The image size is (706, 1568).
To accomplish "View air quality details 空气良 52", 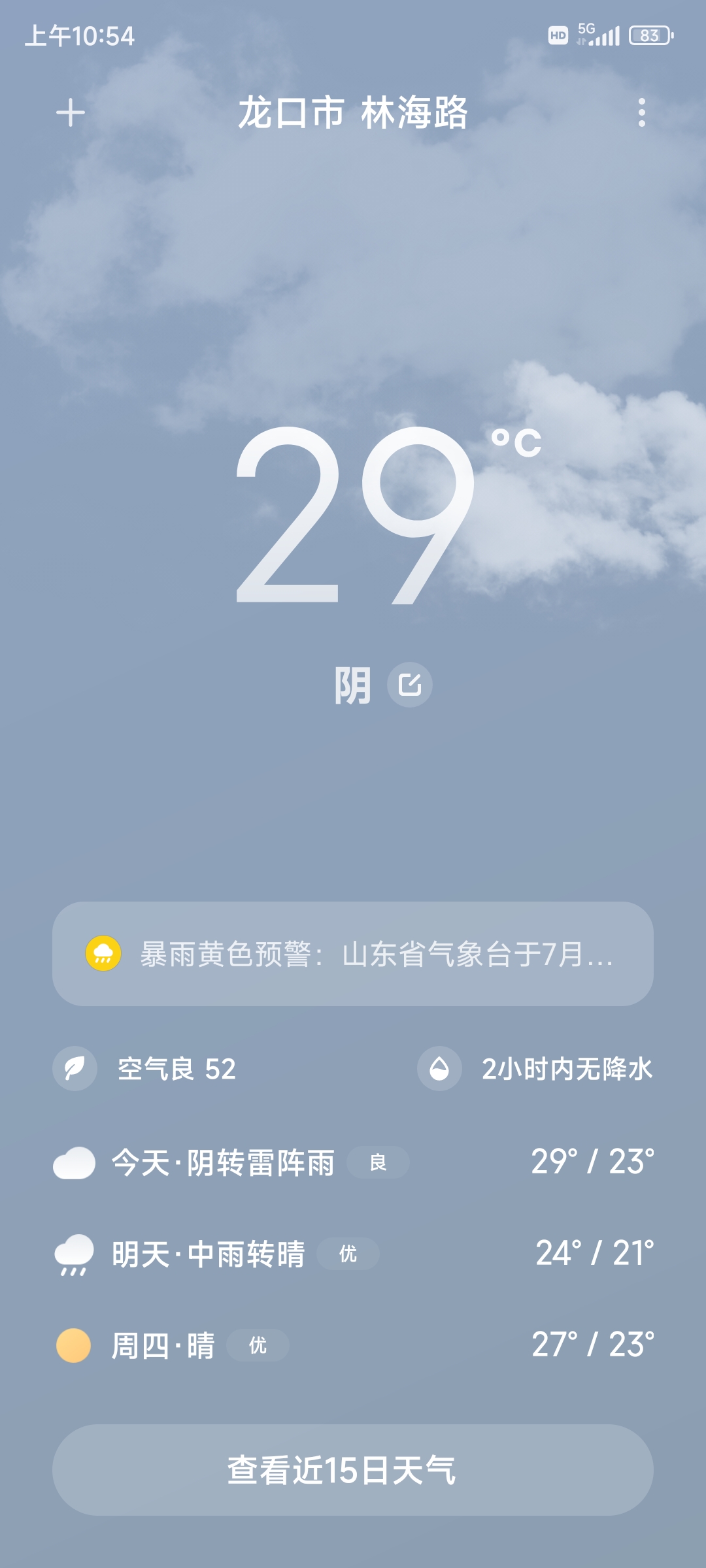I will point(145,1069).
